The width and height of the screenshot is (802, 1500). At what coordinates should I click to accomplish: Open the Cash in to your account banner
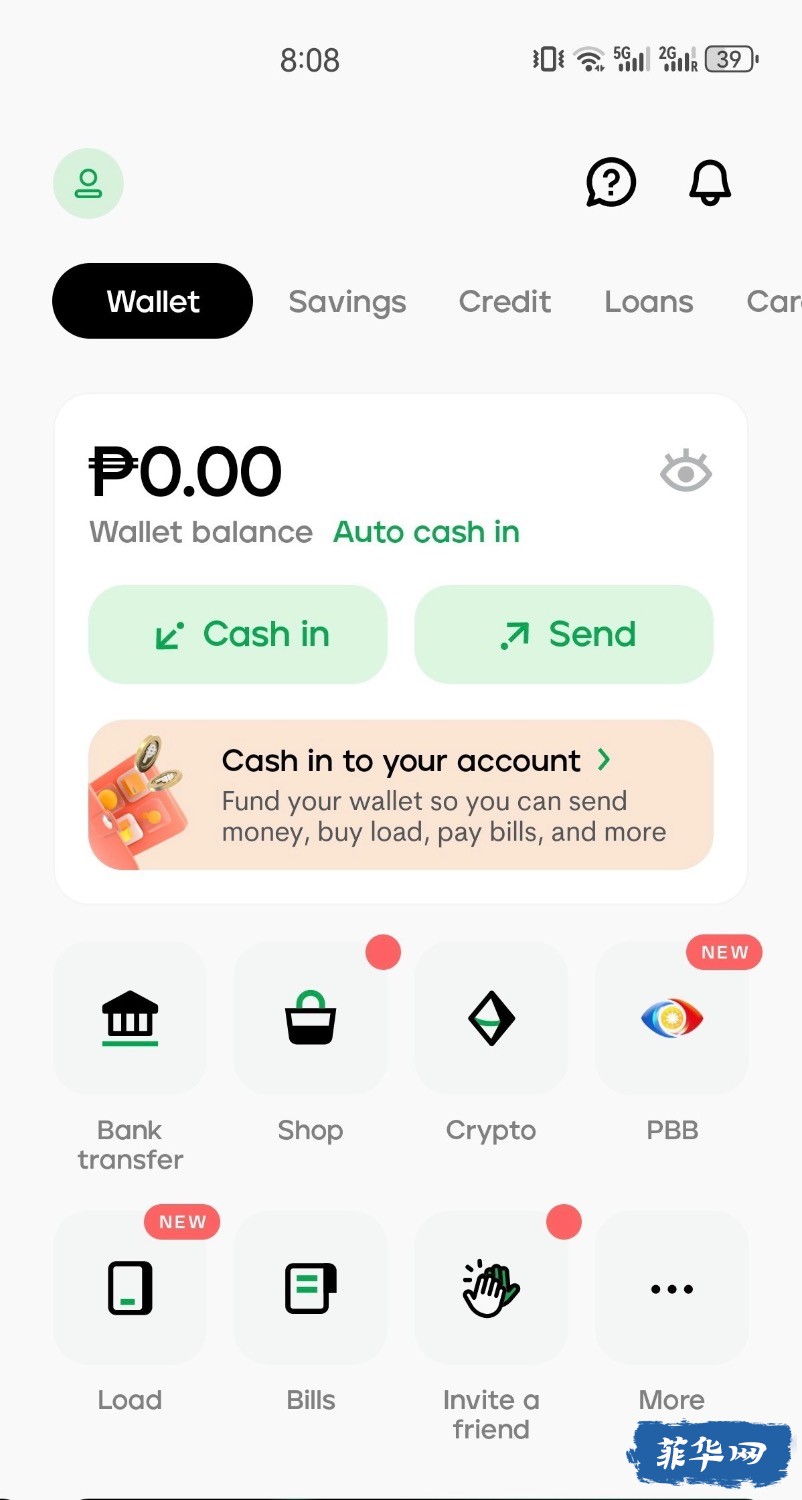tap(400, 795)
